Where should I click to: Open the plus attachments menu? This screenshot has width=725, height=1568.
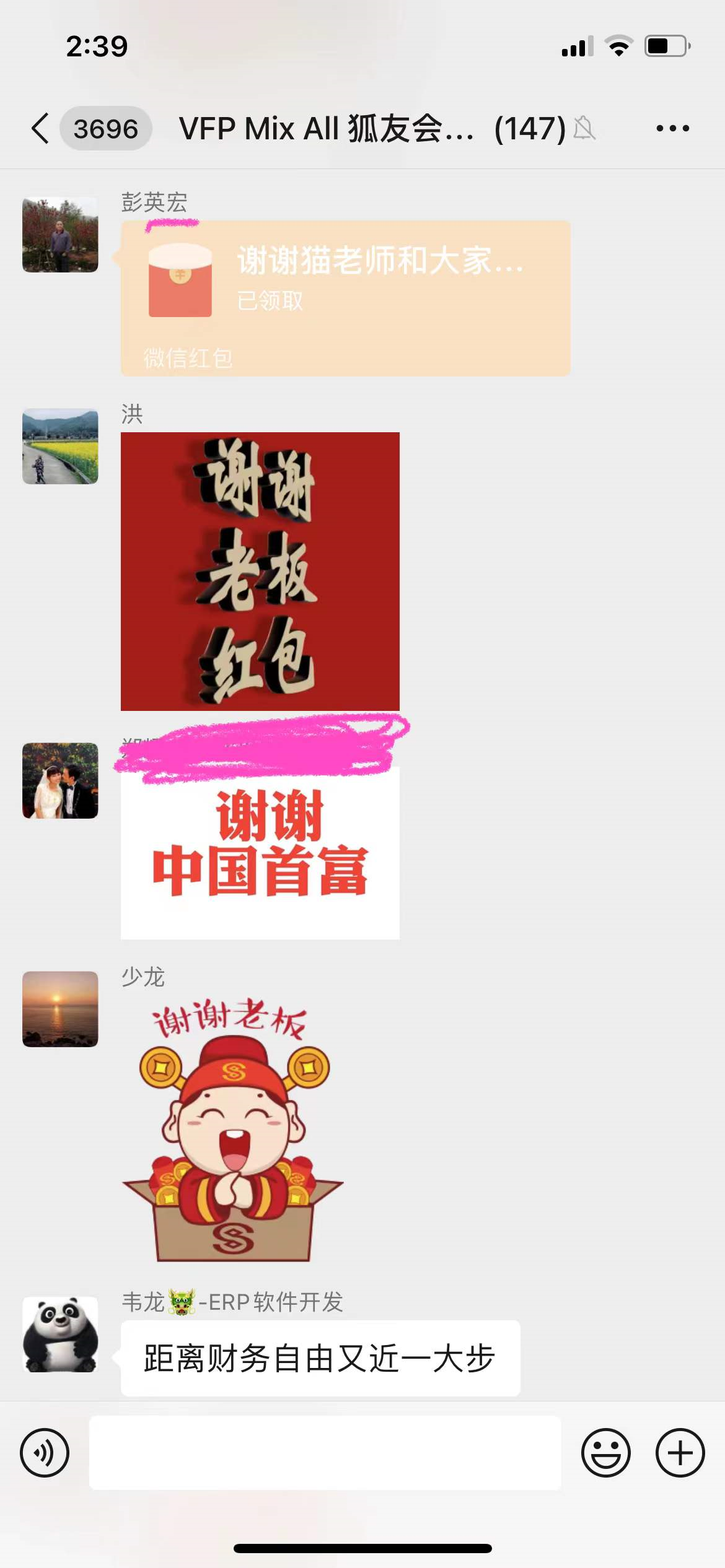[x=680, y=1453]
